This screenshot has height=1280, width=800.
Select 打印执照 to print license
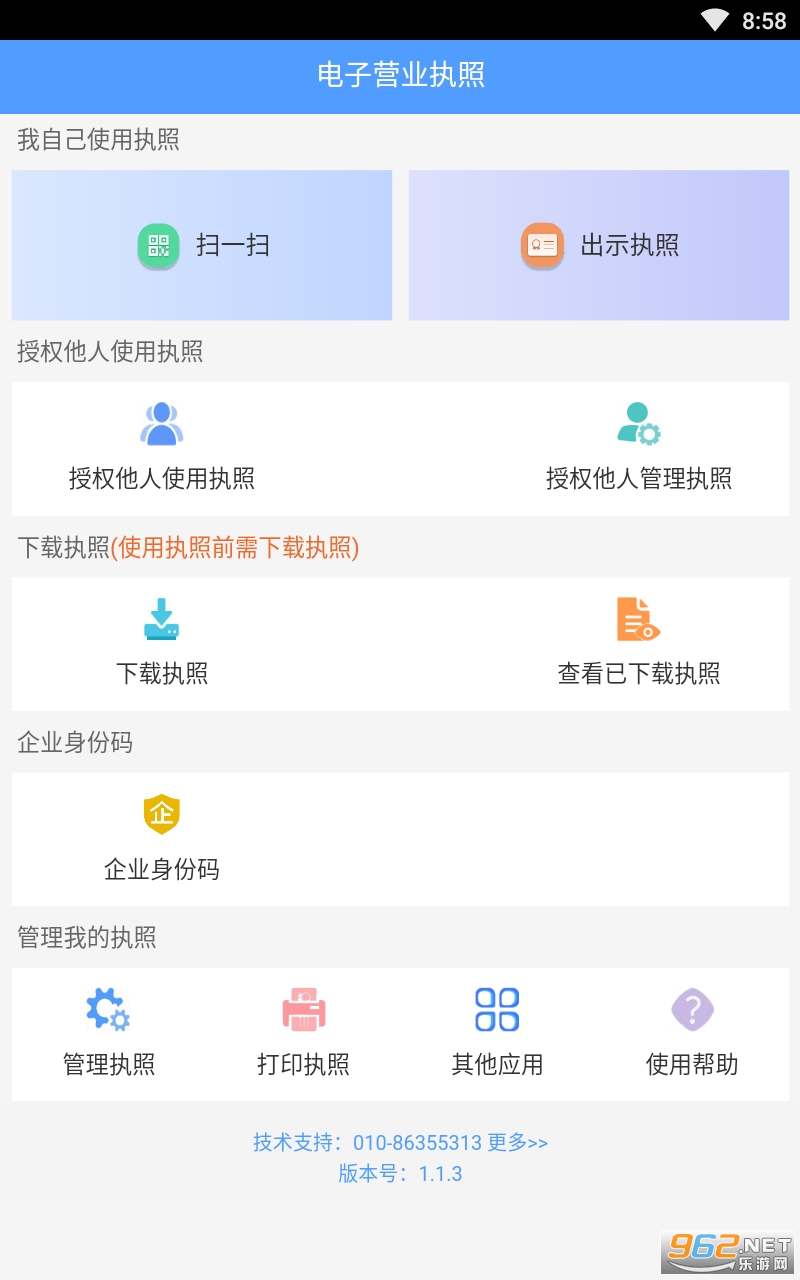(303, 1034)
